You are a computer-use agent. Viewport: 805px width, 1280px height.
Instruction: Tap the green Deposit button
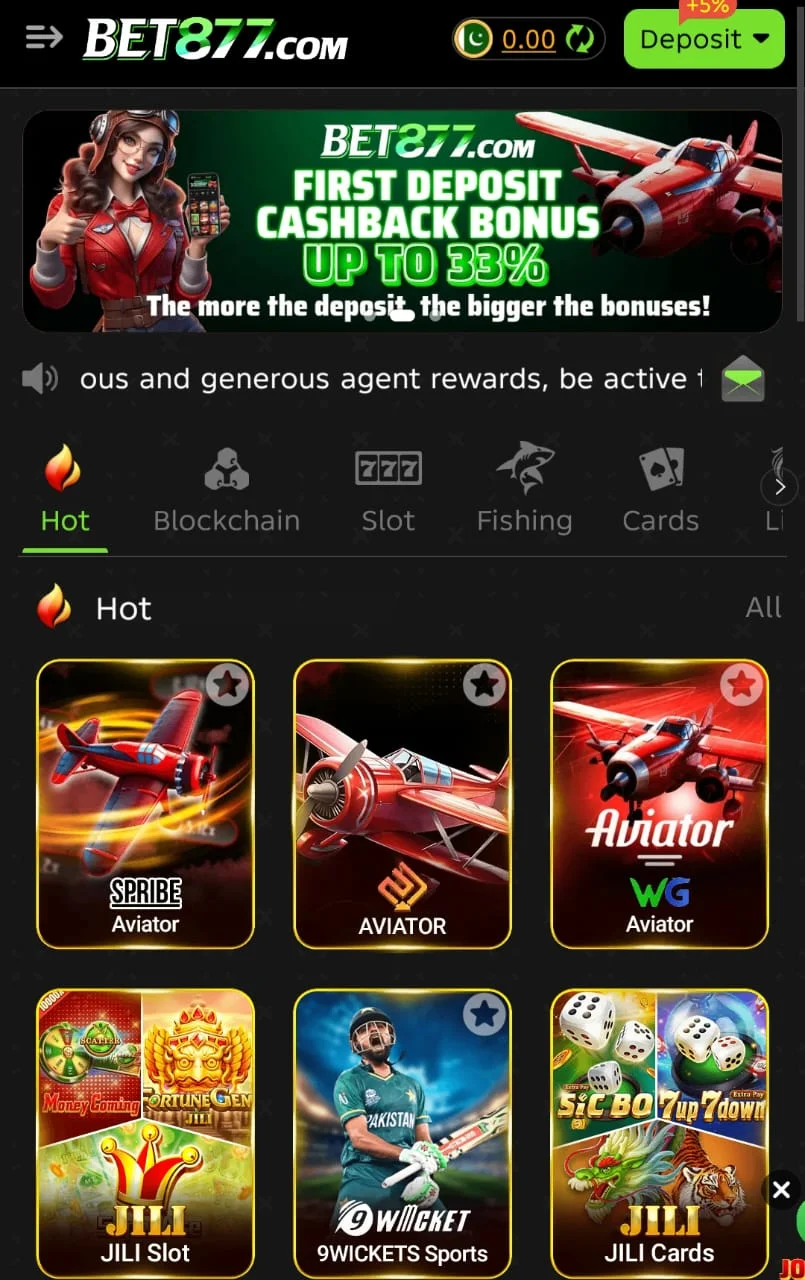click(704, 39)
